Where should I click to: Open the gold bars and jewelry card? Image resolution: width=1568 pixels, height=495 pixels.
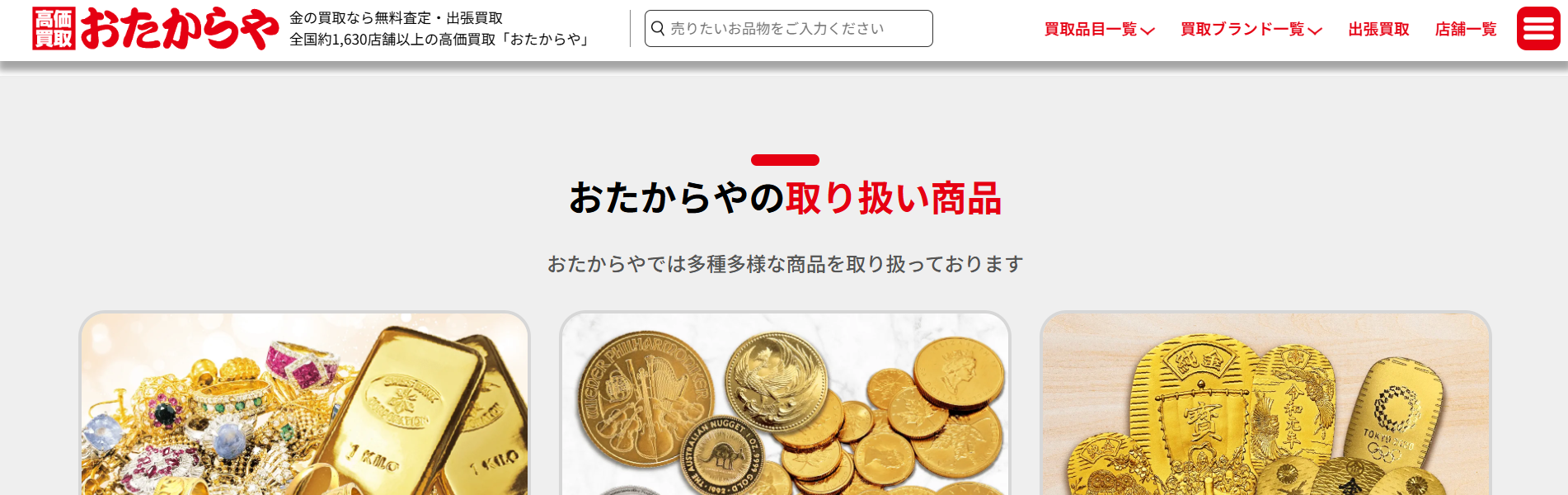pyautogui.click(x=304, y=404)
